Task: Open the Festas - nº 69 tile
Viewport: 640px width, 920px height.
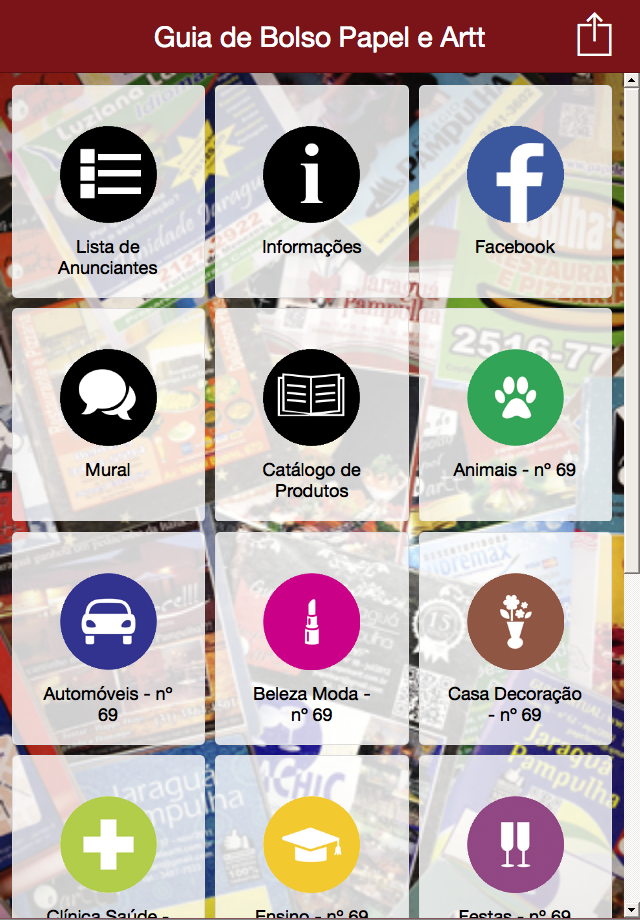Action: pyautogui.click(x=515, y=837)
